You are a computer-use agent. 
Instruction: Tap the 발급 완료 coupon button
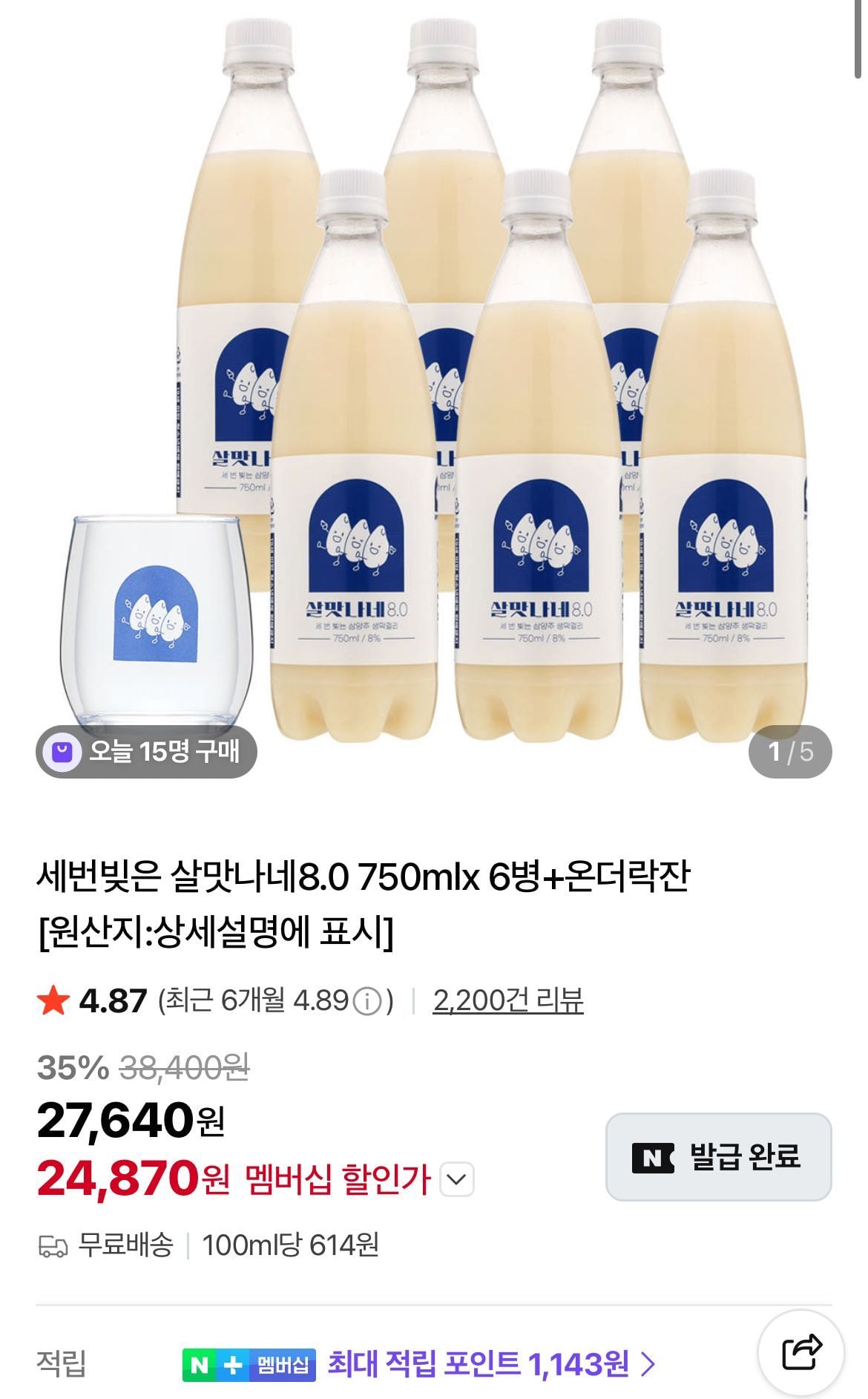pyautogui.click(x=718, y=1156)
